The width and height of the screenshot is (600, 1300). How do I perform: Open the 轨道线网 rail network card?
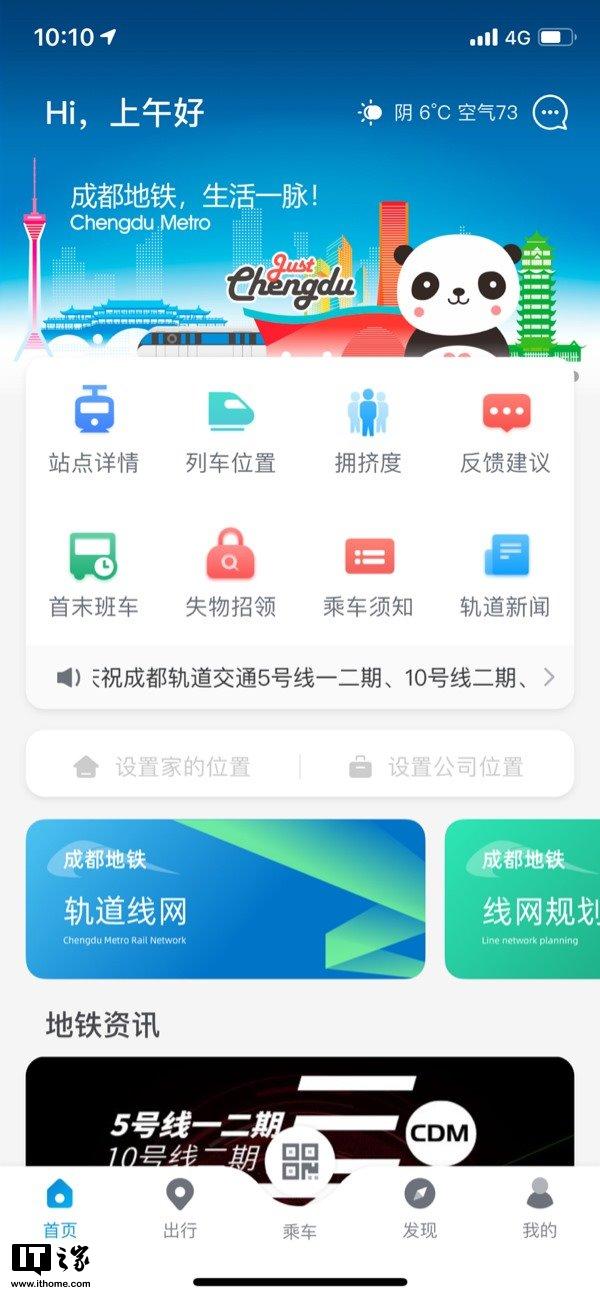click(x=225, y=898)
